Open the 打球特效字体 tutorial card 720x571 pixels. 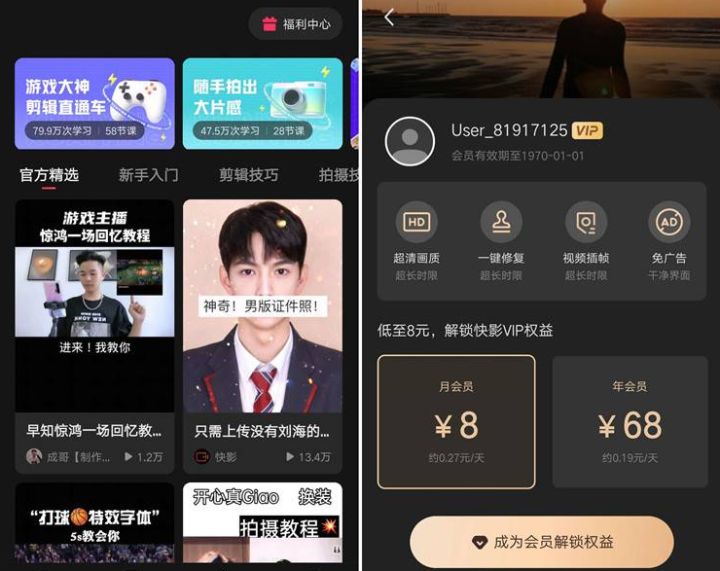click(x=94, y=525)
